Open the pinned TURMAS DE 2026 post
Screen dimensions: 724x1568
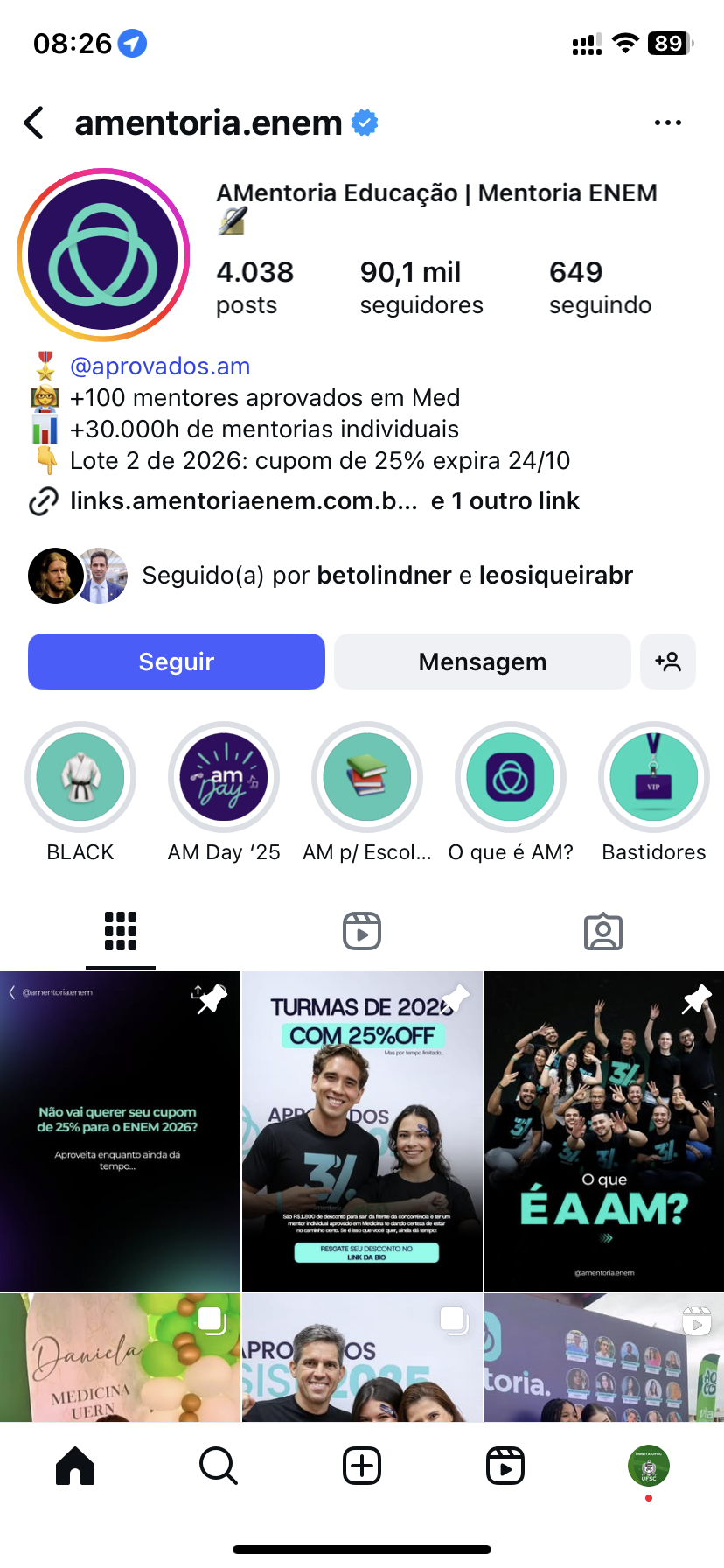coord(362,1130)
